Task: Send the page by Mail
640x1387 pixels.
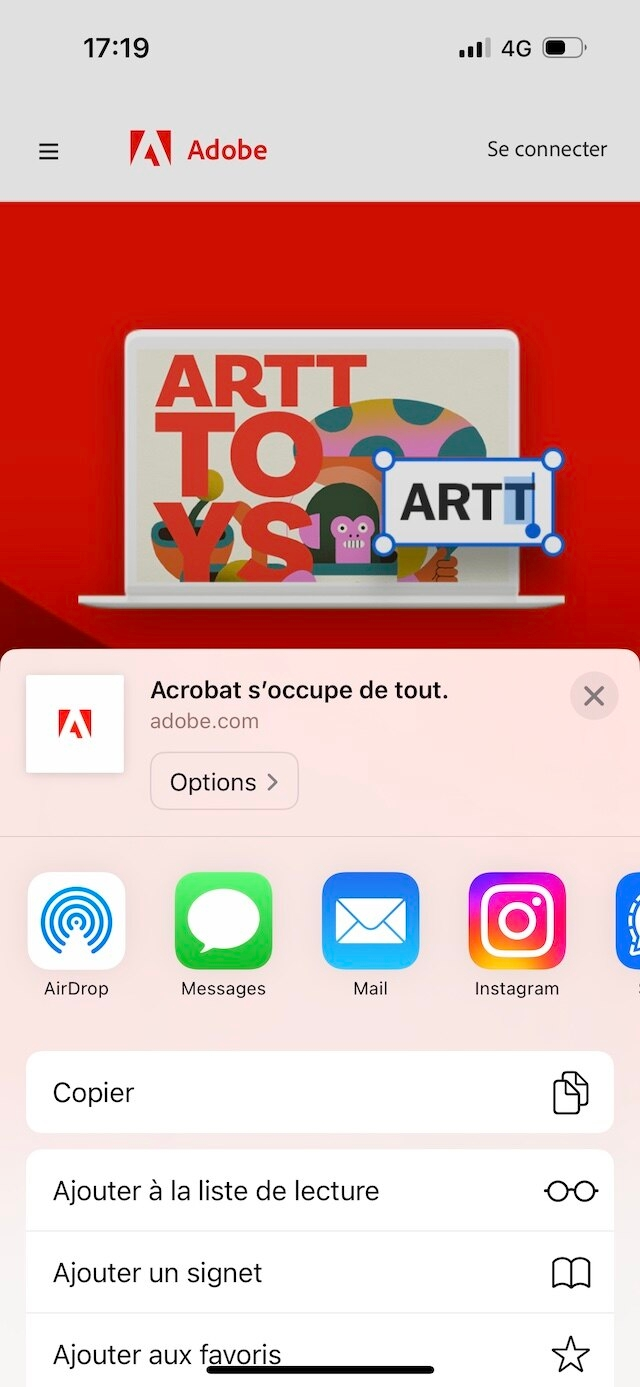Action: point(370,921)
